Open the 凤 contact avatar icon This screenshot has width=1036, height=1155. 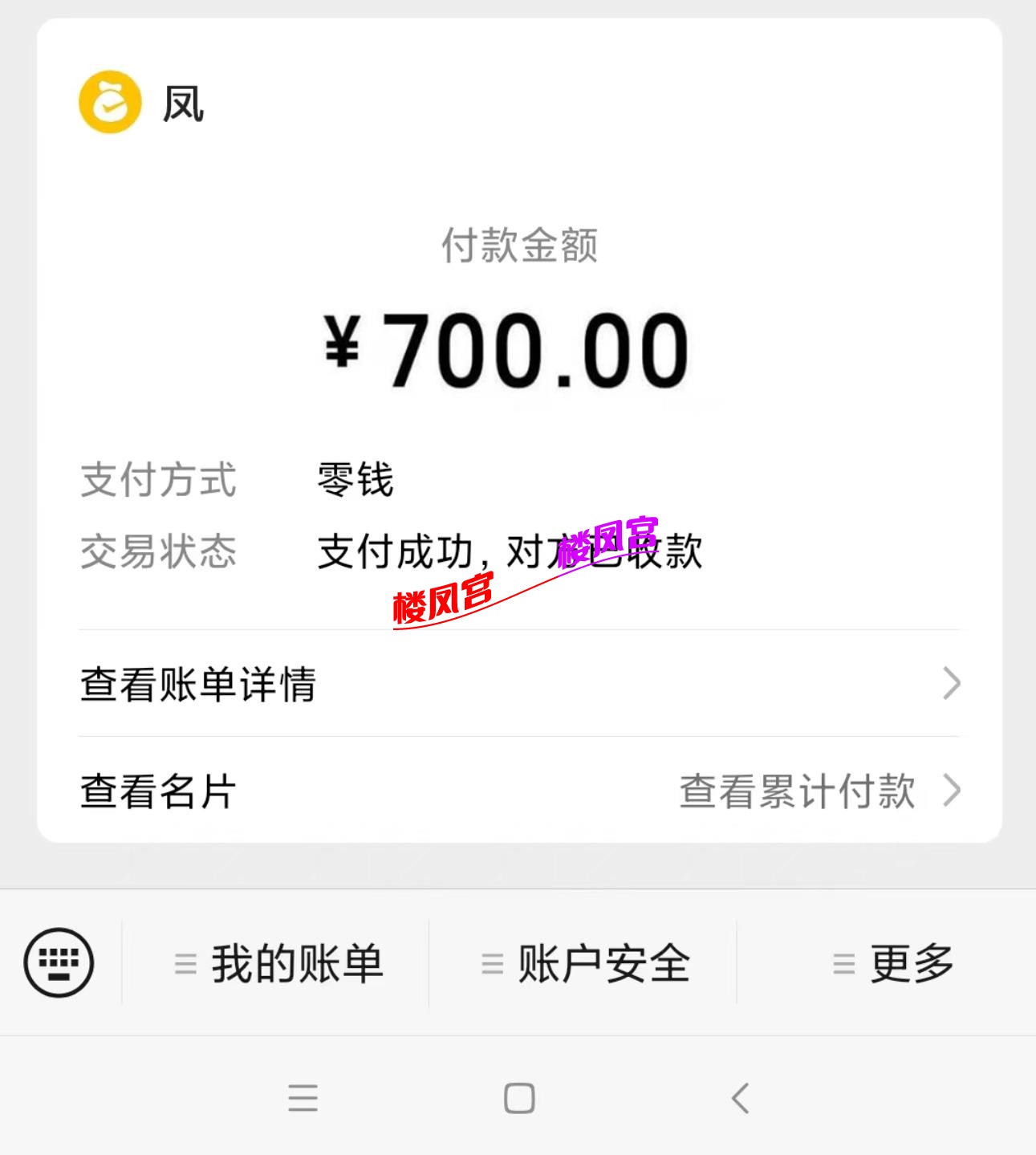tap(108, 101)
